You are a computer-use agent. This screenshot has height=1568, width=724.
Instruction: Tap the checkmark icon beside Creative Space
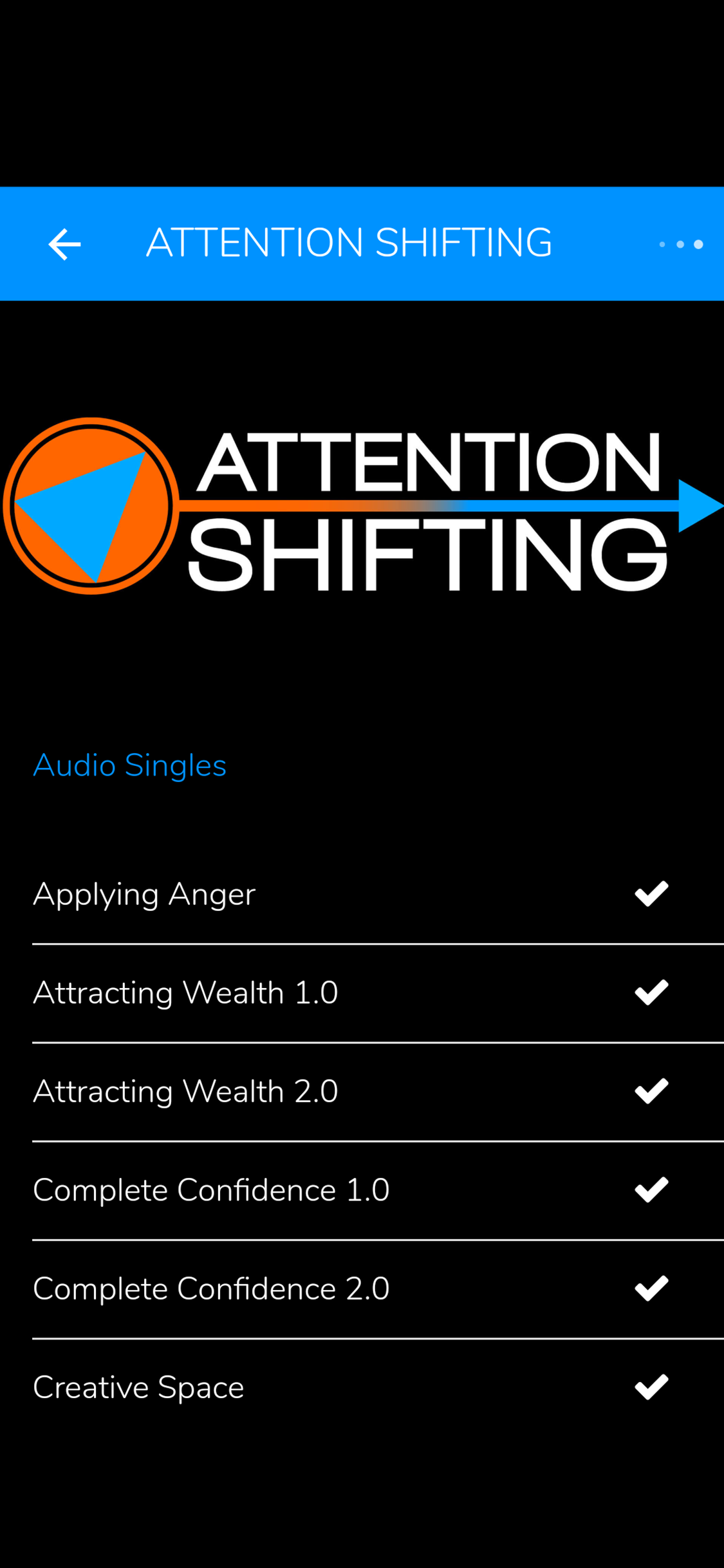[652, 1385]
